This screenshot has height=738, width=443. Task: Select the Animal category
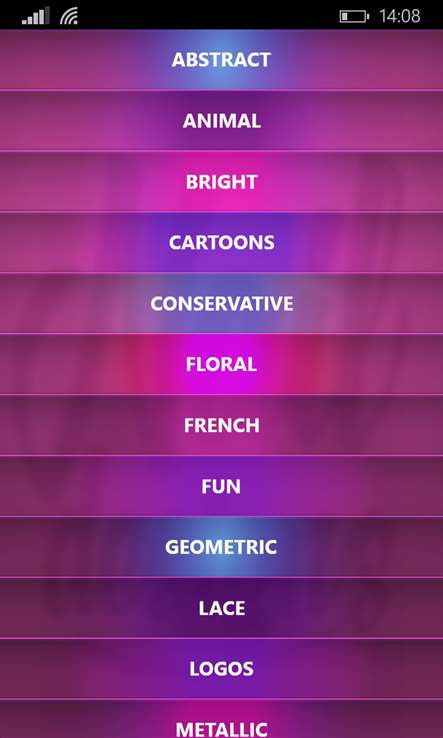click(x=221, y=121)
